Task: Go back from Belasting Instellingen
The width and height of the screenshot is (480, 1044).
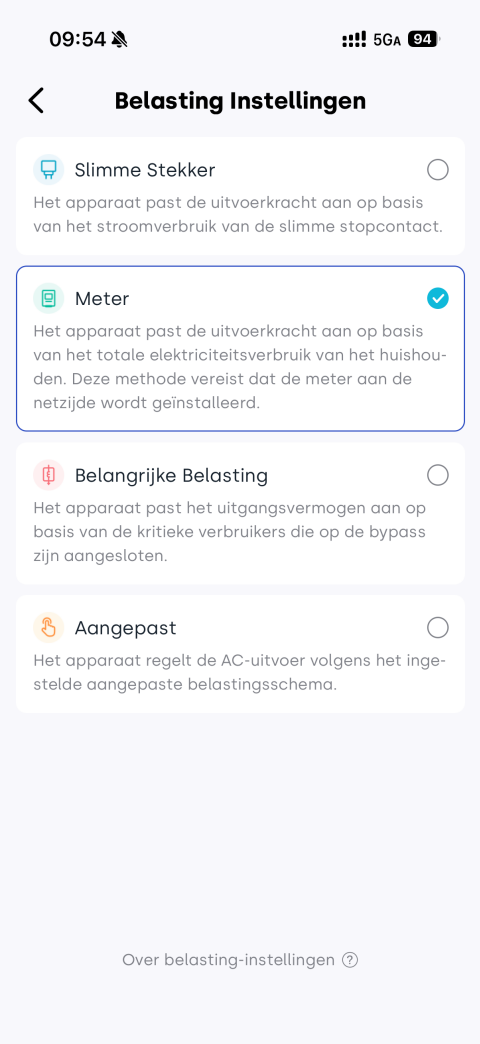Action: tap(36, 101)
